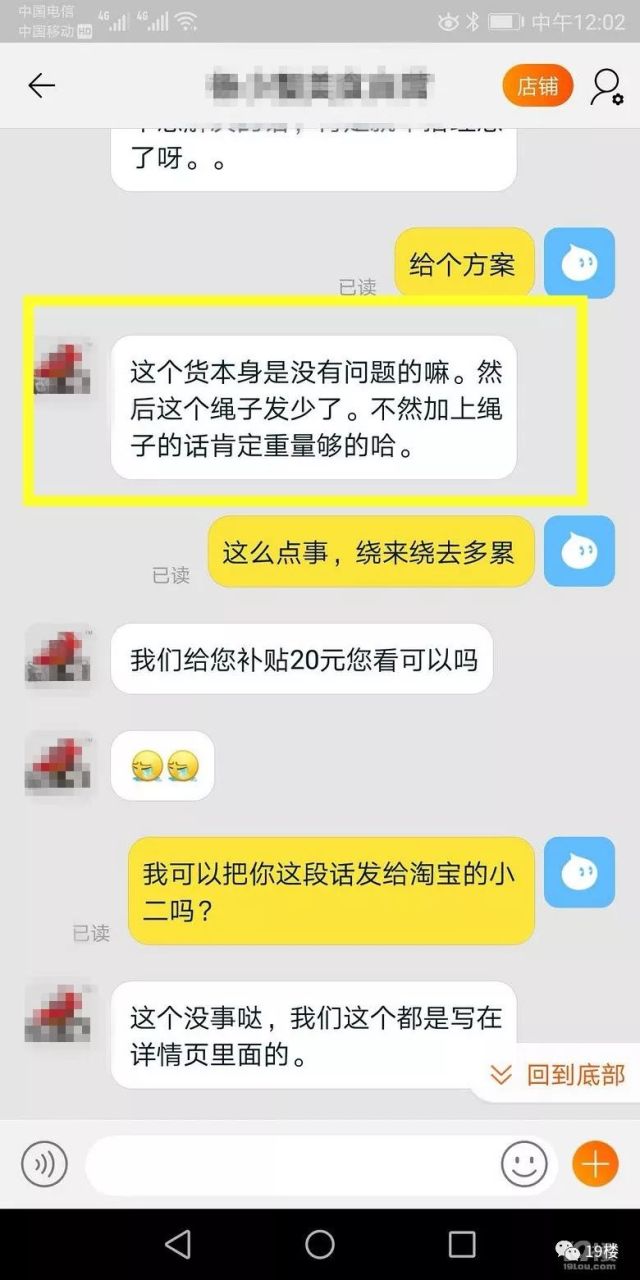640x1280 pixels.
Task: Switch to voice input mode
Action: click(44, 1164)
